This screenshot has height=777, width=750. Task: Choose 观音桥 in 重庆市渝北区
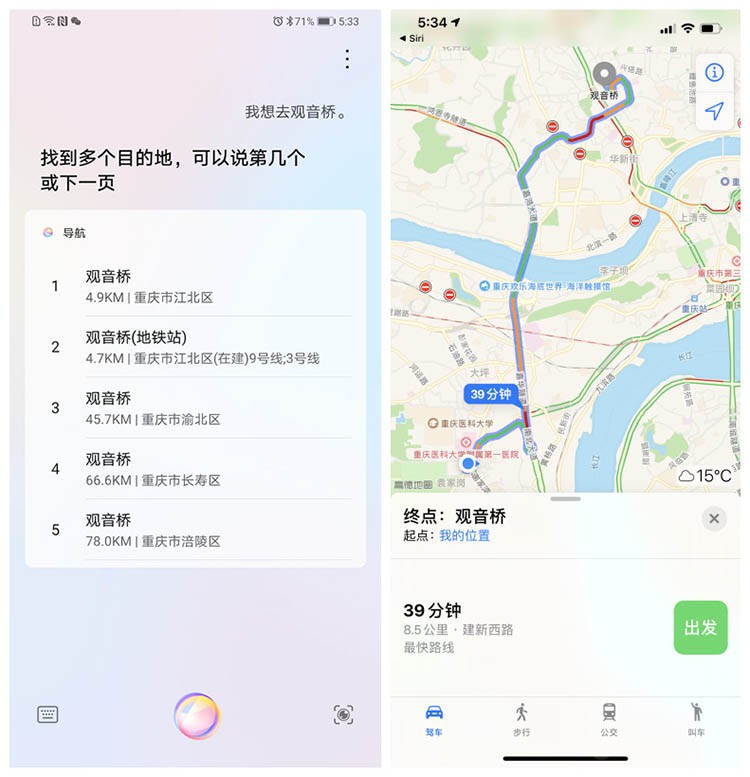click(x=200, y=408)
